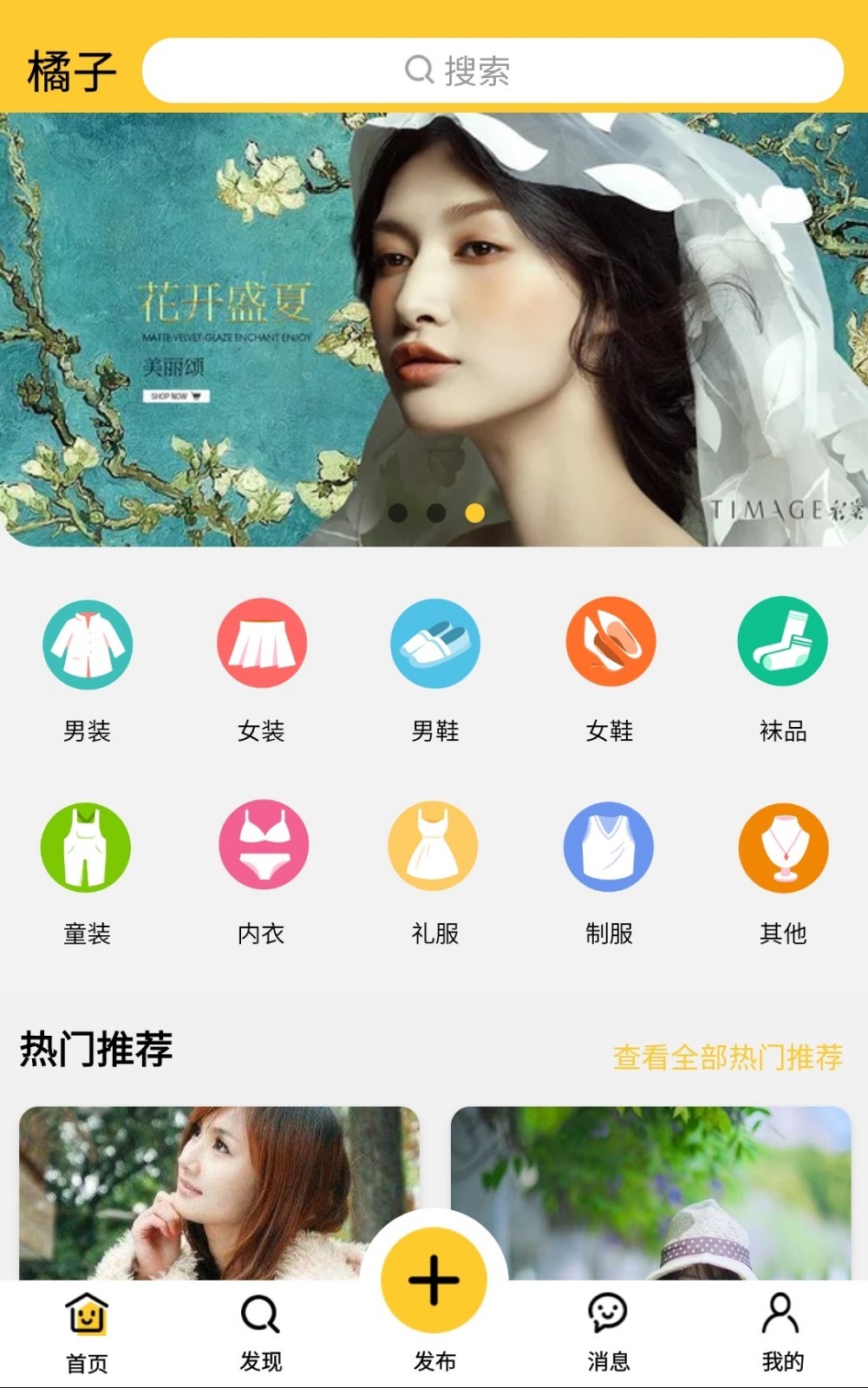Tap 查看全部热门推荐 link

728,1057
